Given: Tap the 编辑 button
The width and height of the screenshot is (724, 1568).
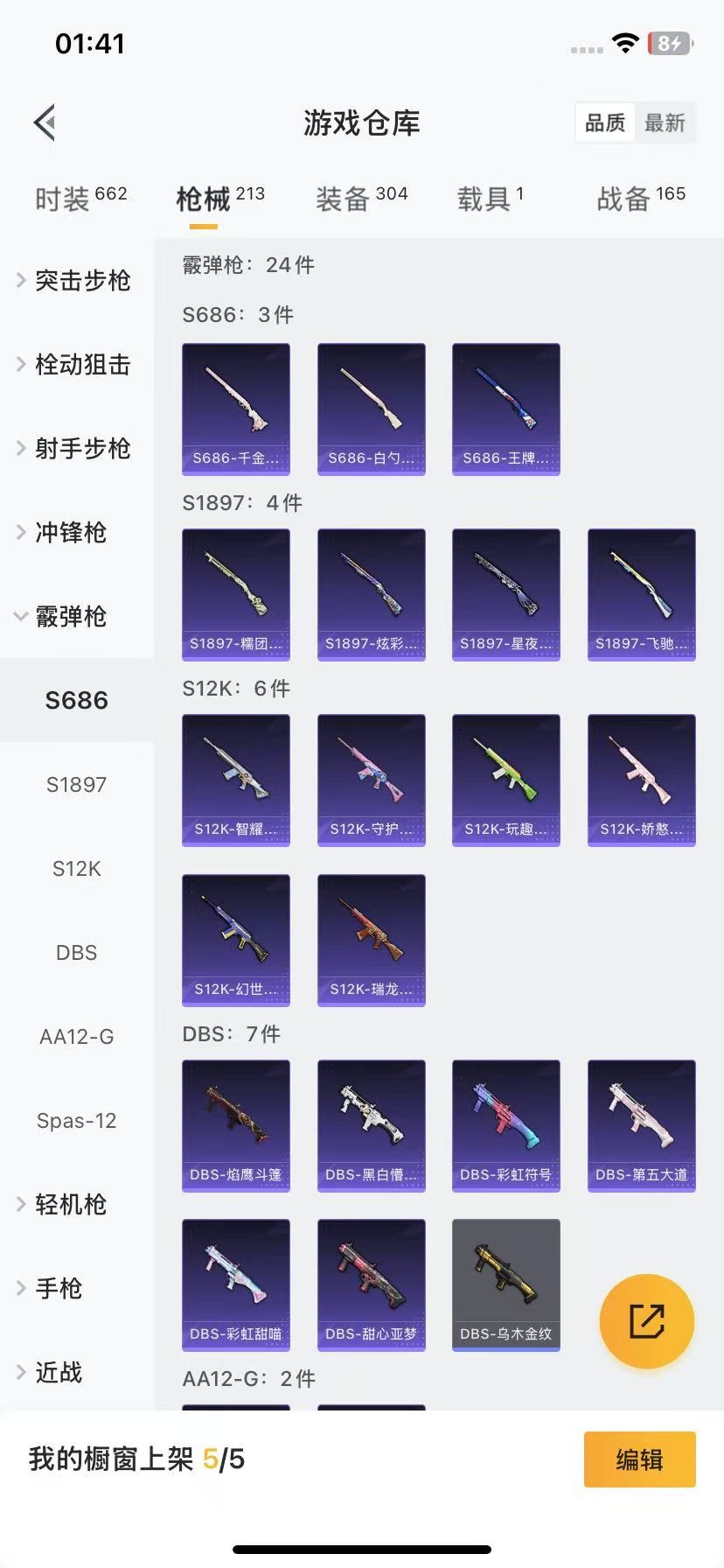Looking at the screenshot, I should pyautogui.click(x=639, y=1459).
